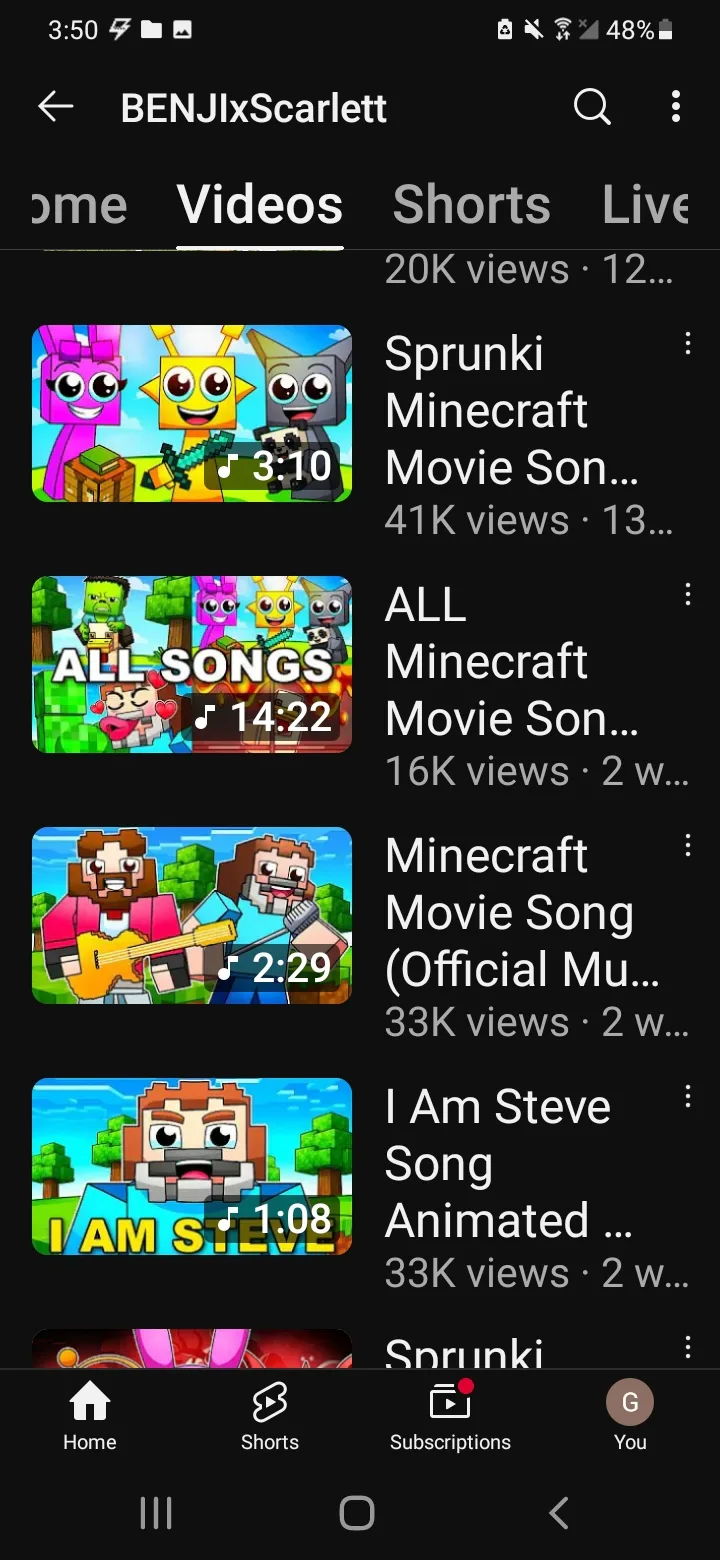This screenshot has width=720, height=1560.
Task: Open options for I Am Steve Song
Action: tap(688, 1098)
